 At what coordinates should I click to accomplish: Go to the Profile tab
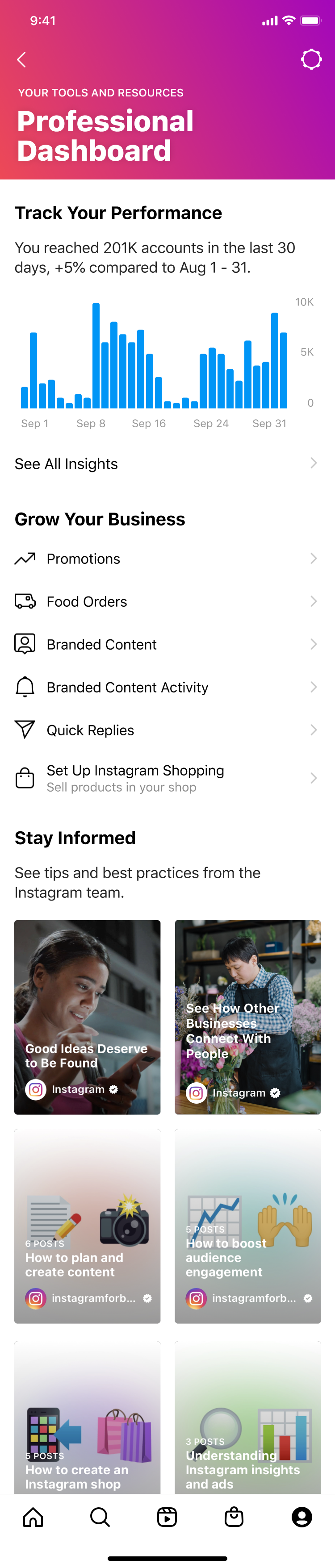coord(301,1518)
